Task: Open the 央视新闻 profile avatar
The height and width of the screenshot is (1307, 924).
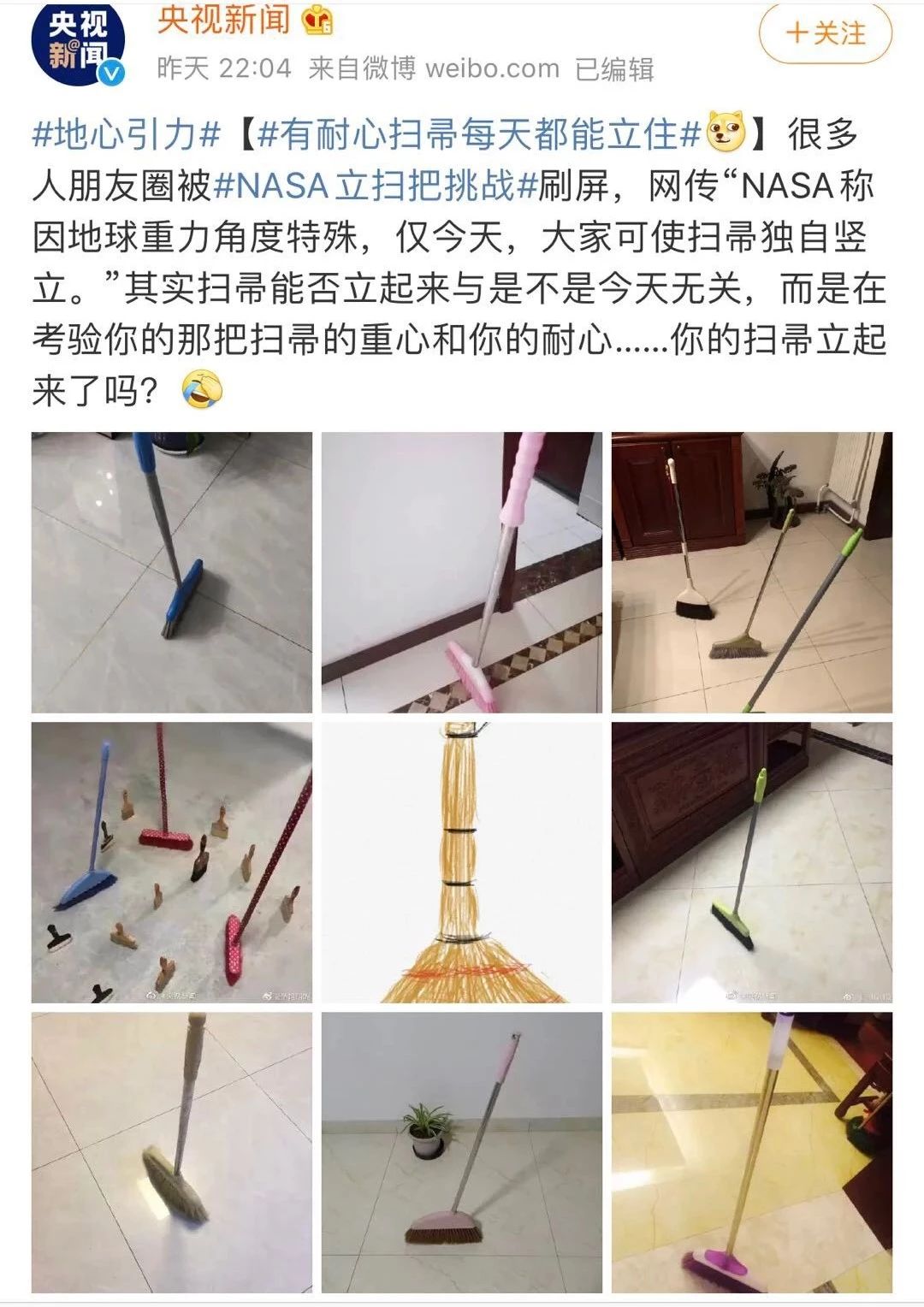Action: [x=79, y=42]
